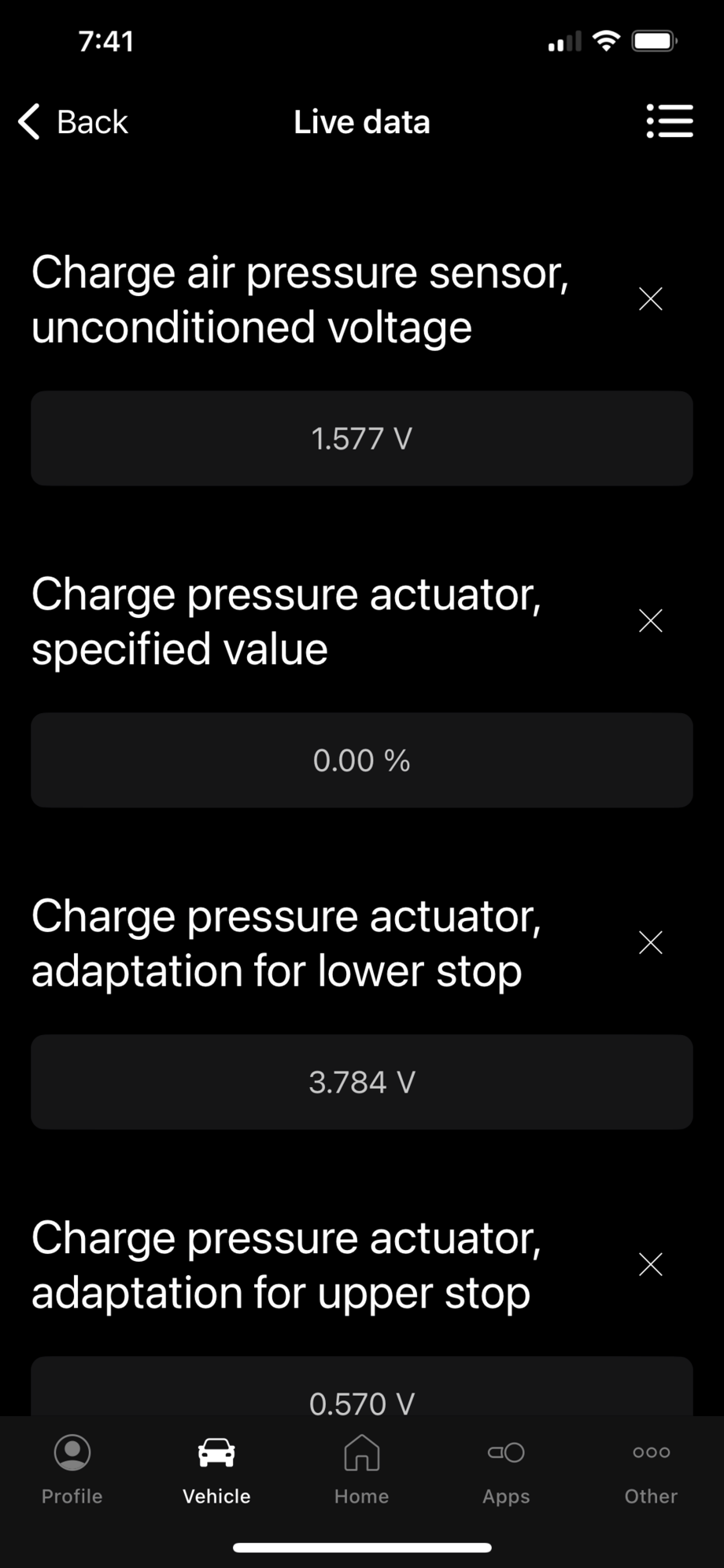The height and width of the screenshot is (1568, 724).
Task: Tap the 3.784 V reading box
Action: (x=361, y=1082)
